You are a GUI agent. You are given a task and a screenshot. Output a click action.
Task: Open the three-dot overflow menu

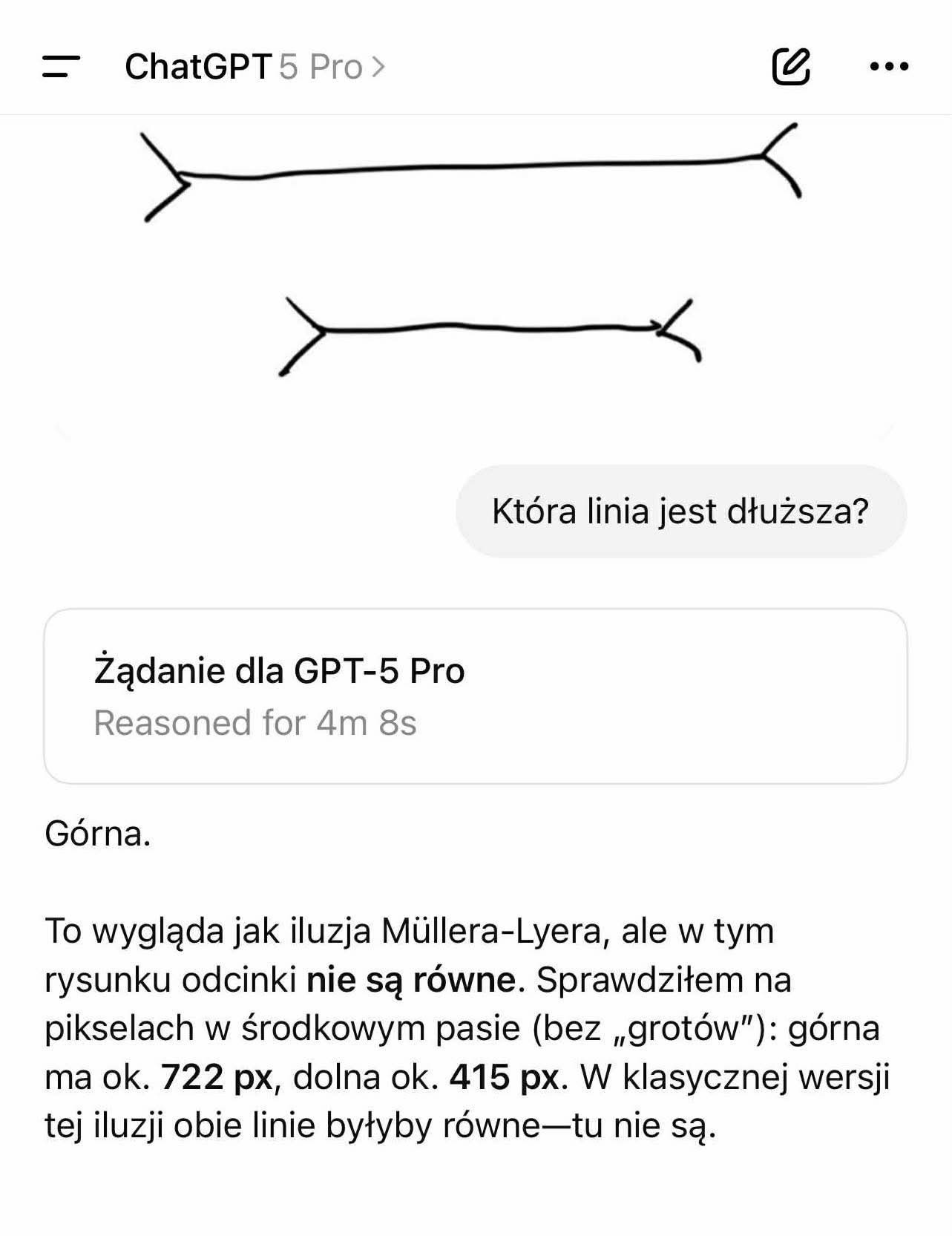coord(889,67)
